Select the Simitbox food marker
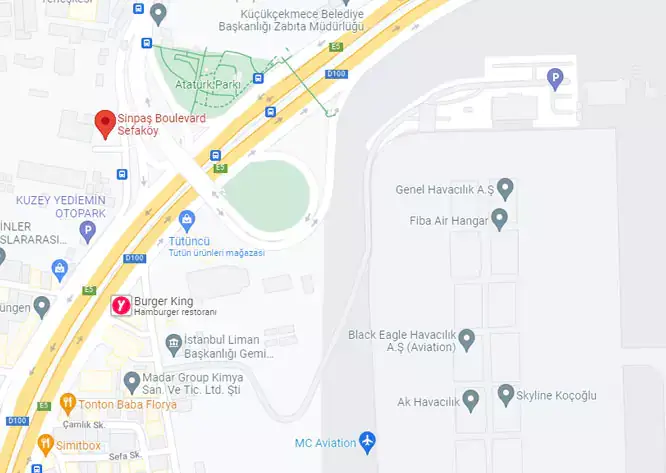This screenshot has height=473, width=666. (x=45, y=442)
